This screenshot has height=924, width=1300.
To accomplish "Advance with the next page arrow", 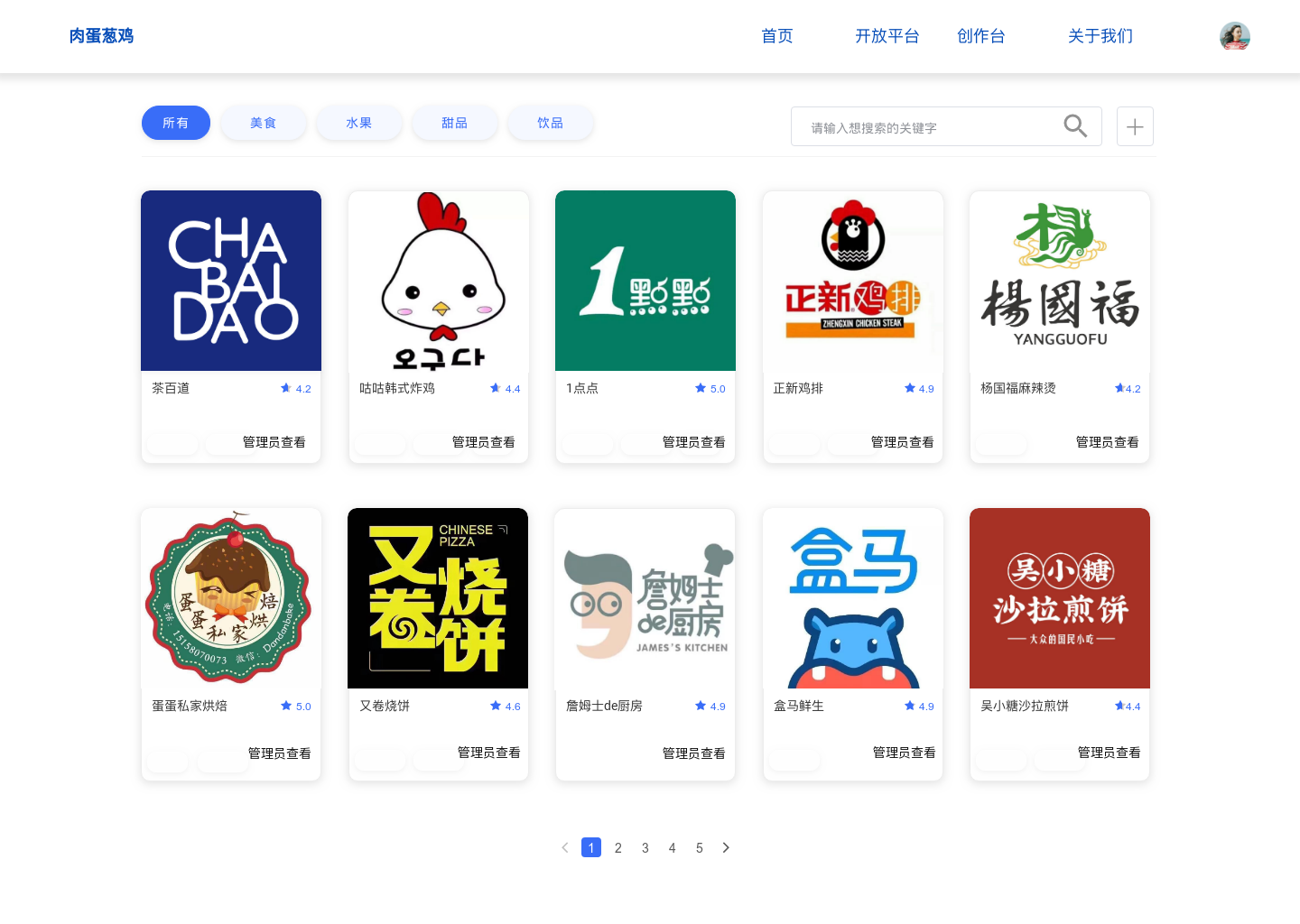I will 726,848.
